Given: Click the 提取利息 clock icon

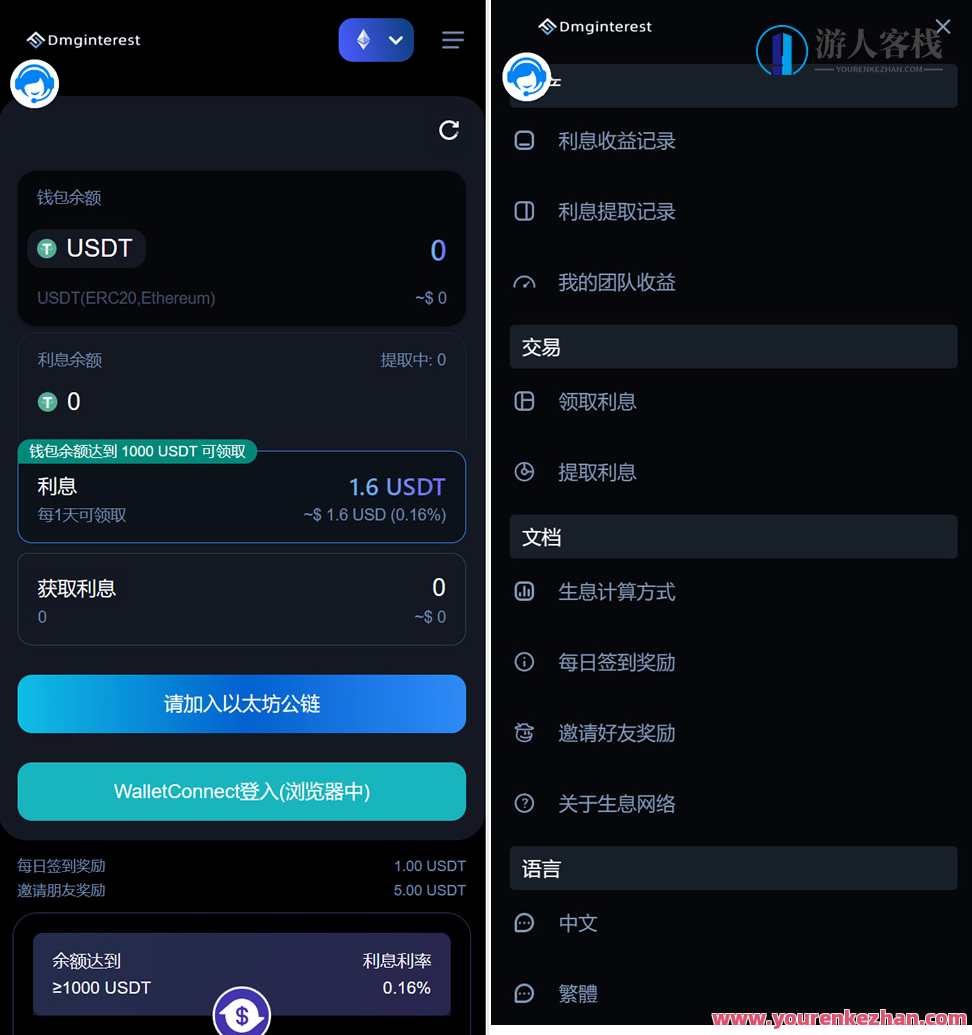Looking at the screenshot, I should point(524,471).
